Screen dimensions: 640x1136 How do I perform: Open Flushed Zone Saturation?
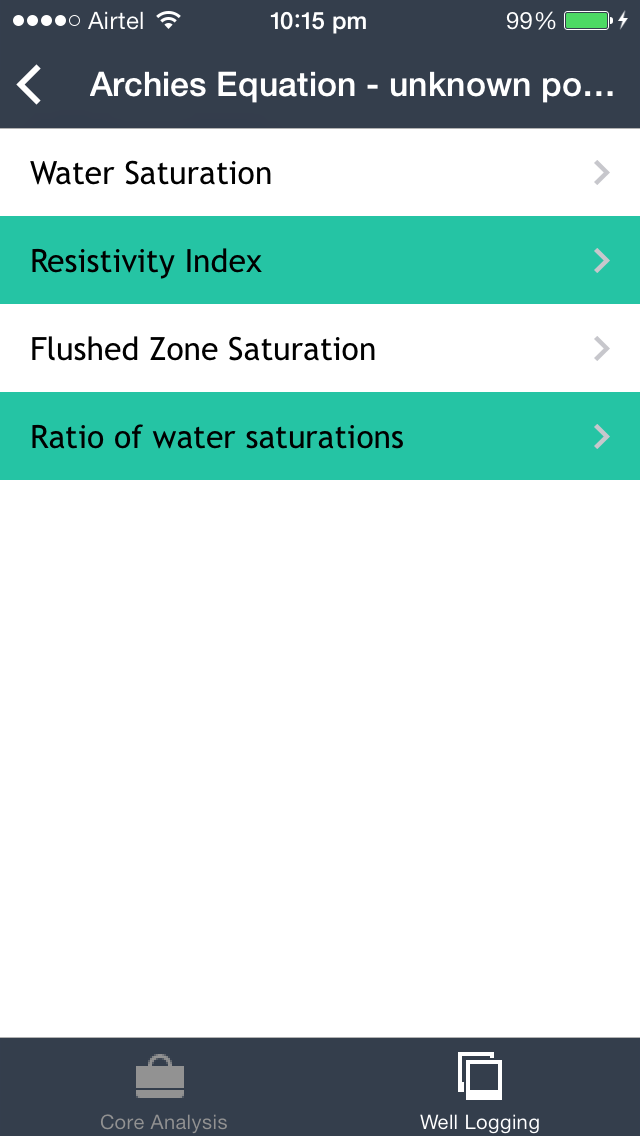point(320,349)
